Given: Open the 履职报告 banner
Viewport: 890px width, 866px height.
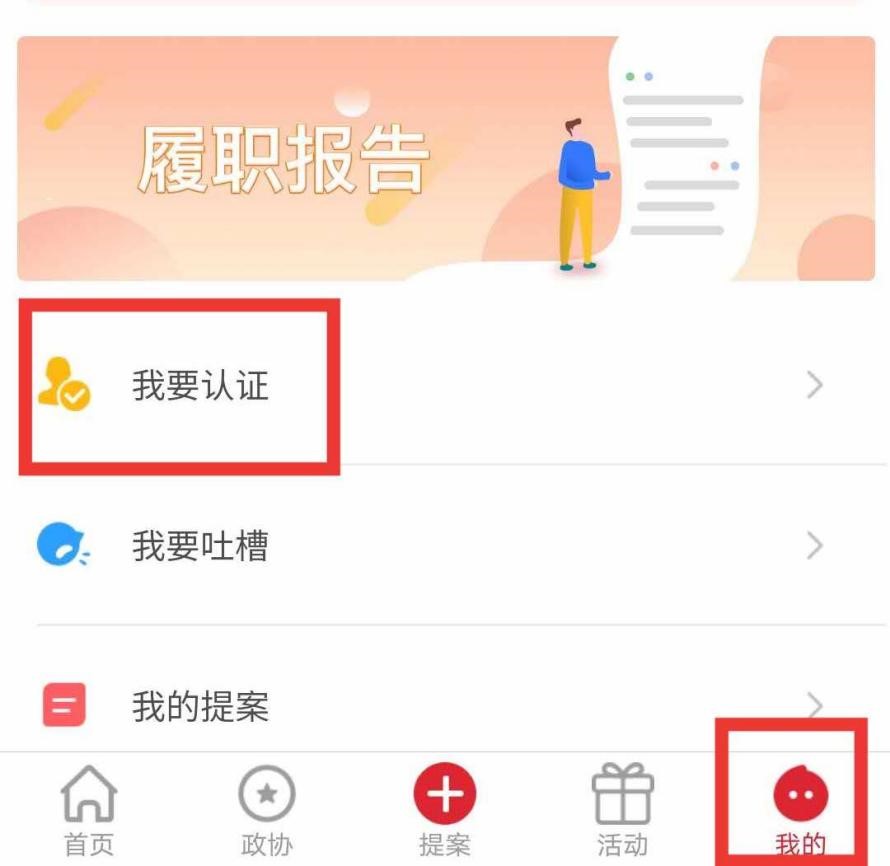Looking at the screenshot, I should tap(445, 160).
